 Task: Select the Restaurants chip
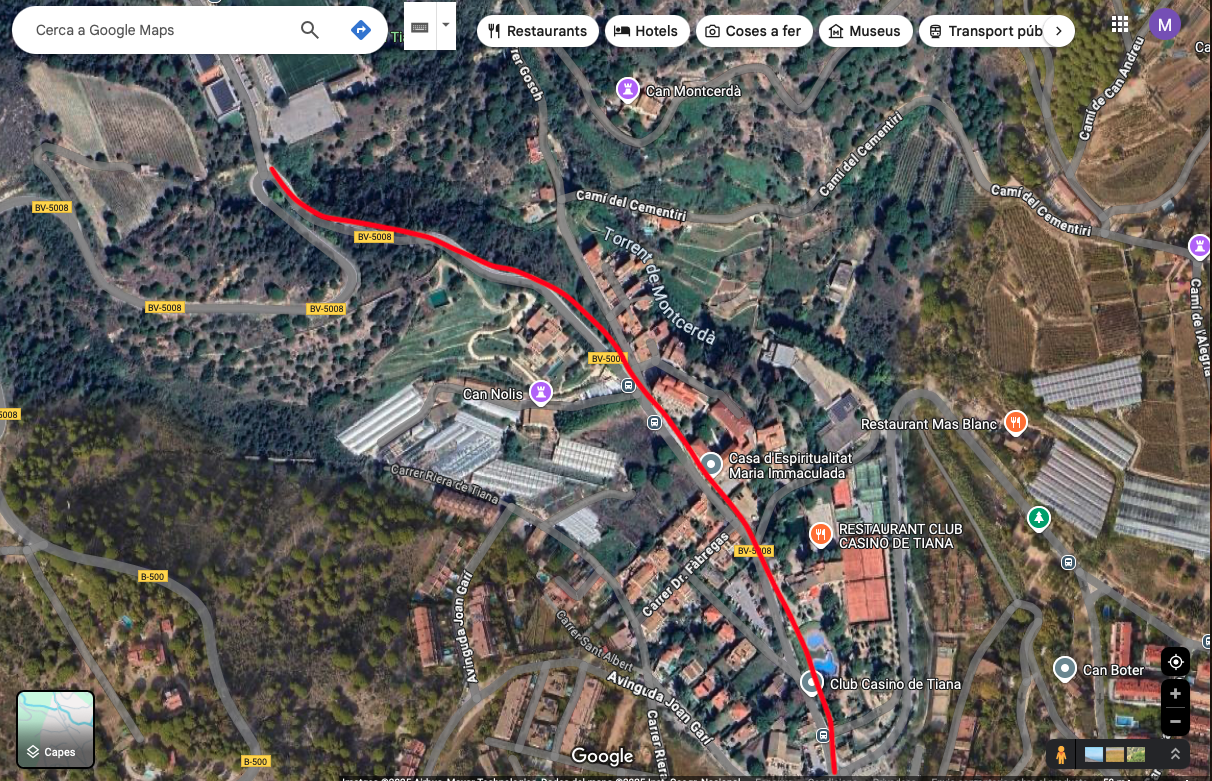tap(537, 31)
